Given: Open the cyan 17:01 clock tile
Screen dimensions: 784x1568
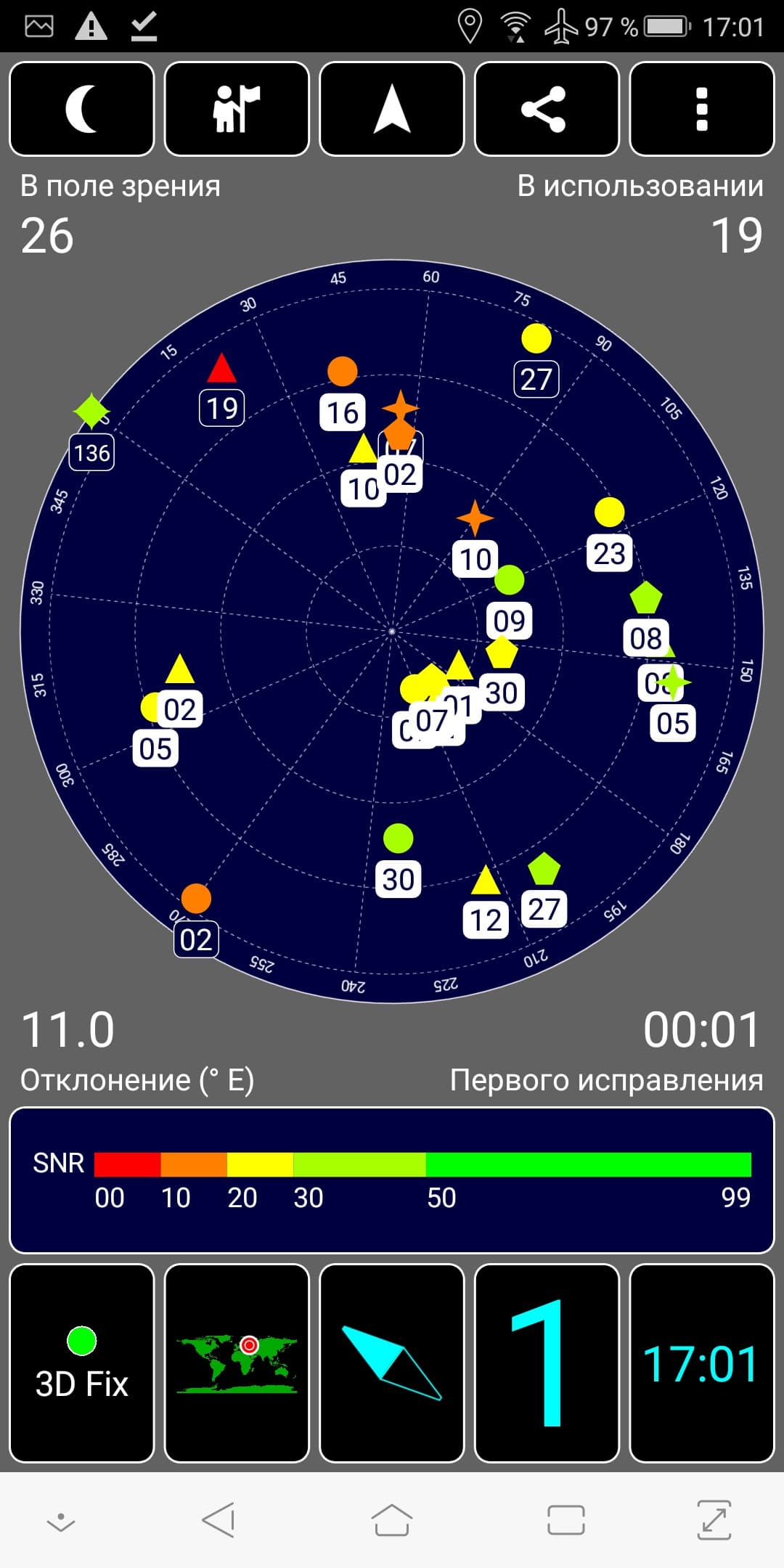Looking at the screenshot, I should [701, 1363].
